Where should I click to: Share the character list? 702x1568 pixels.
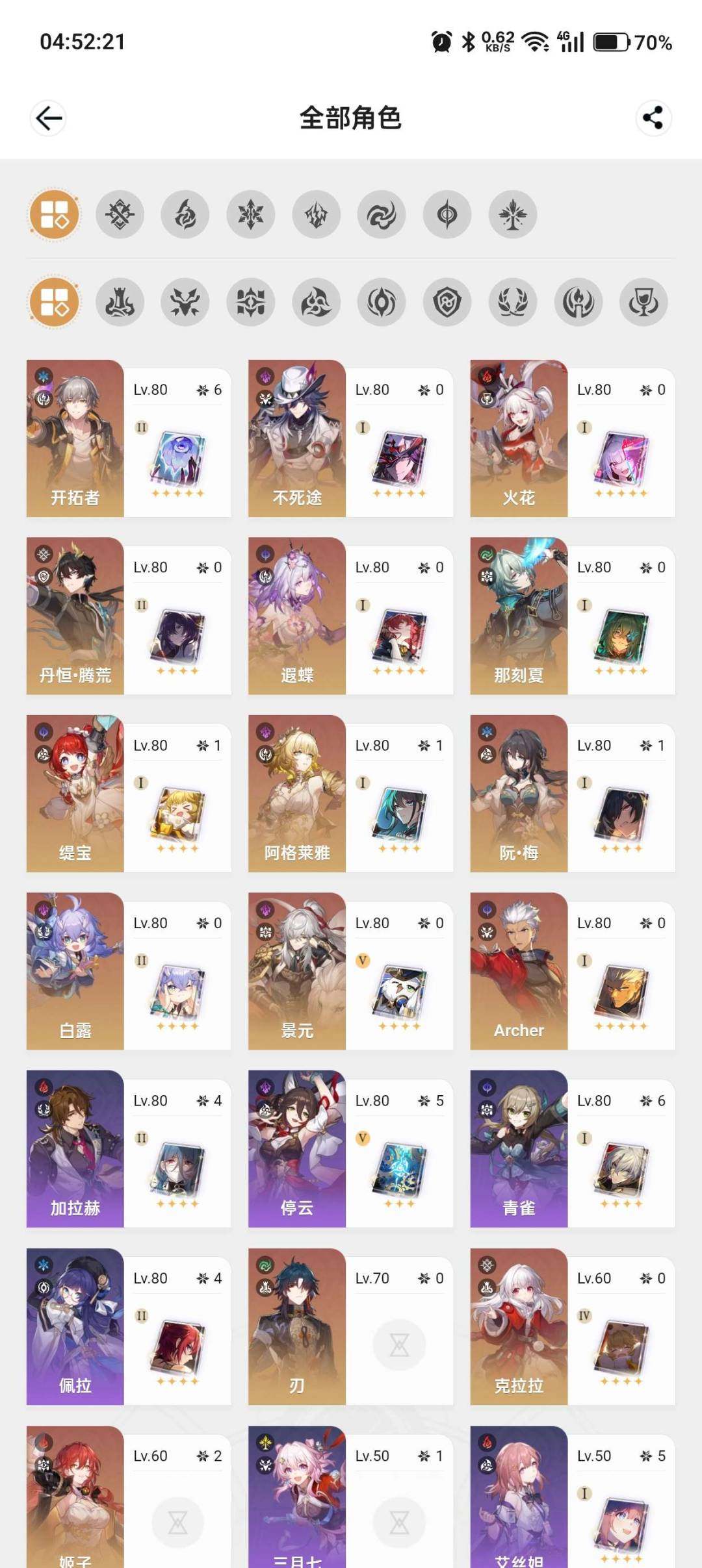tap(653, 118)
